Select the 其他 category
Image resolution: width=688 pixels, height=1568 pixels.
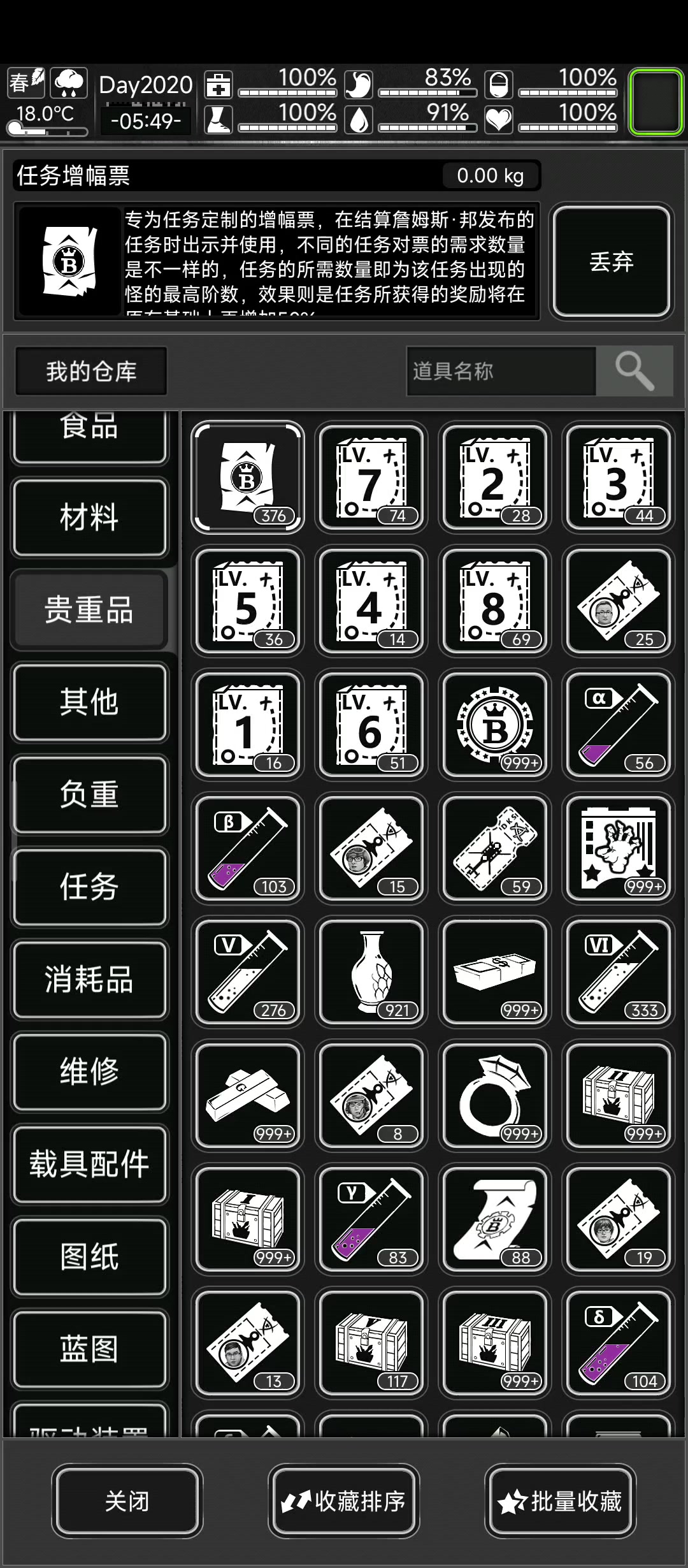(89, 702)
